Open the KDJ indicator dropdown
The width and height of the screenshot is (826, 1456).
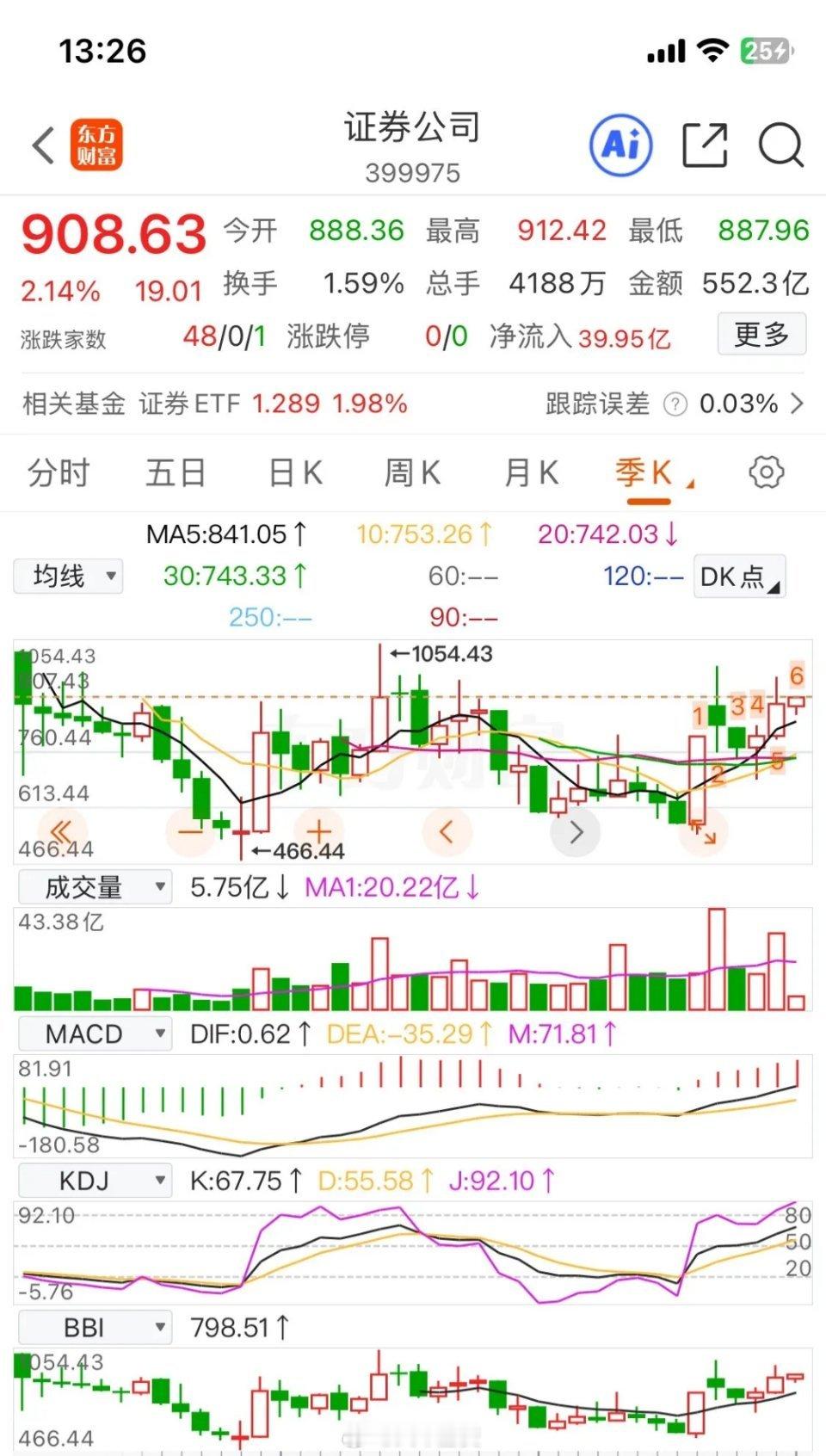click(95, 1180)
